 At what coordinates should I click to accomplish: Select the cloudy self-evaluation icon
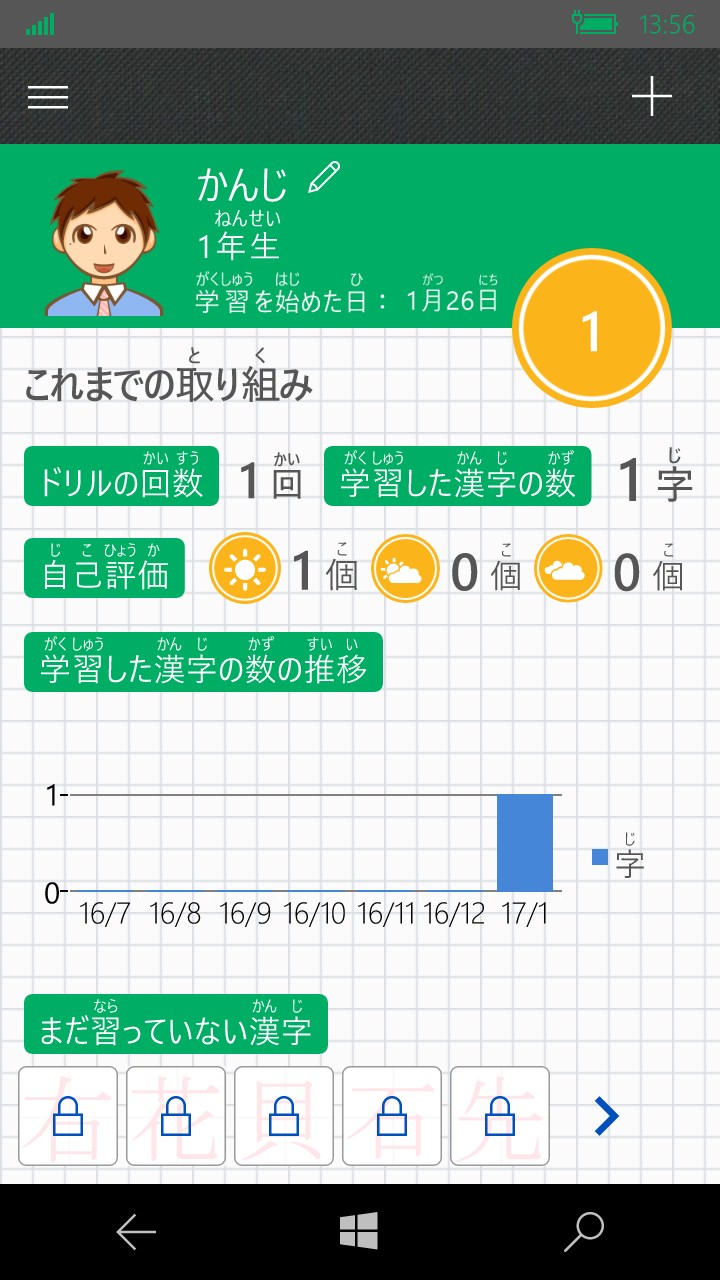(x=567, y=568)
